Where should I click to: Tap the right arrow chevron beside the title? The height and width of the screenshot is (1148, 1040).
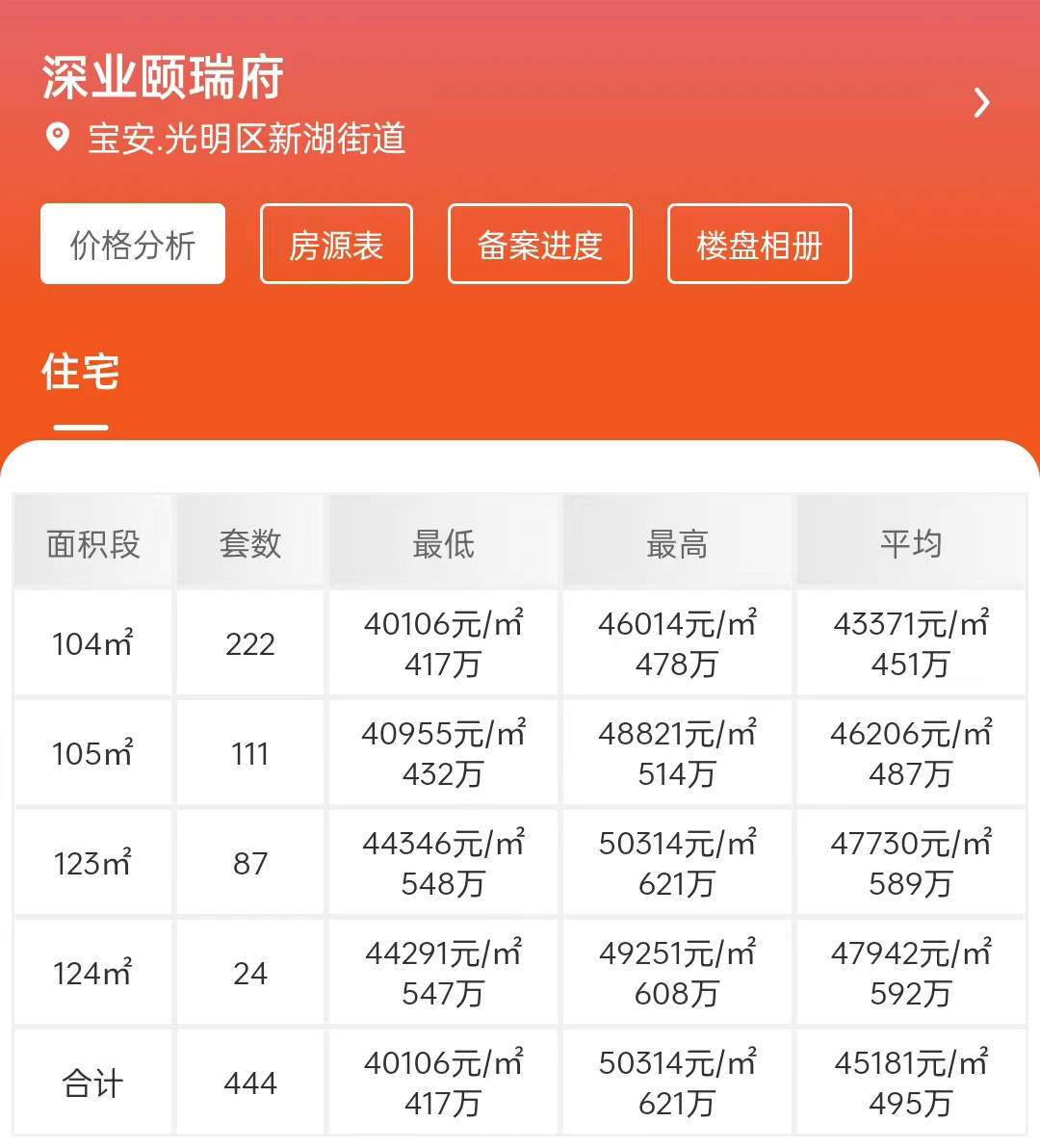click(x=982, y=102)
